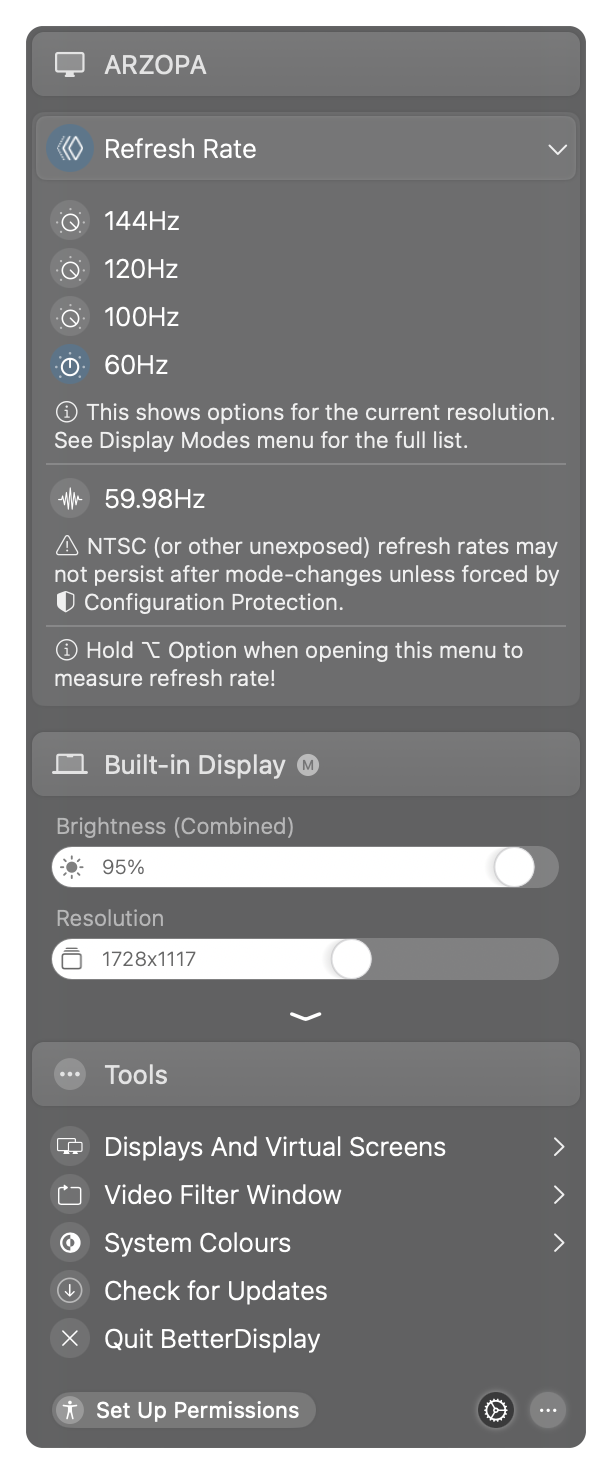Open Video Filter Window submenu
The width and height of the screenshot is (612, 1474).
pos(306,1195)
